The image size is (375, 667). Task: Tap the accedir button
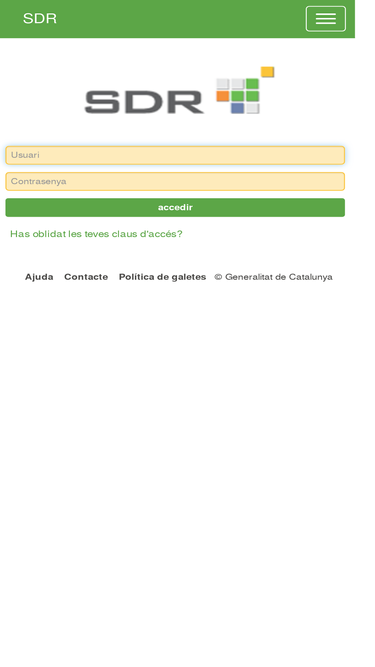175,208
